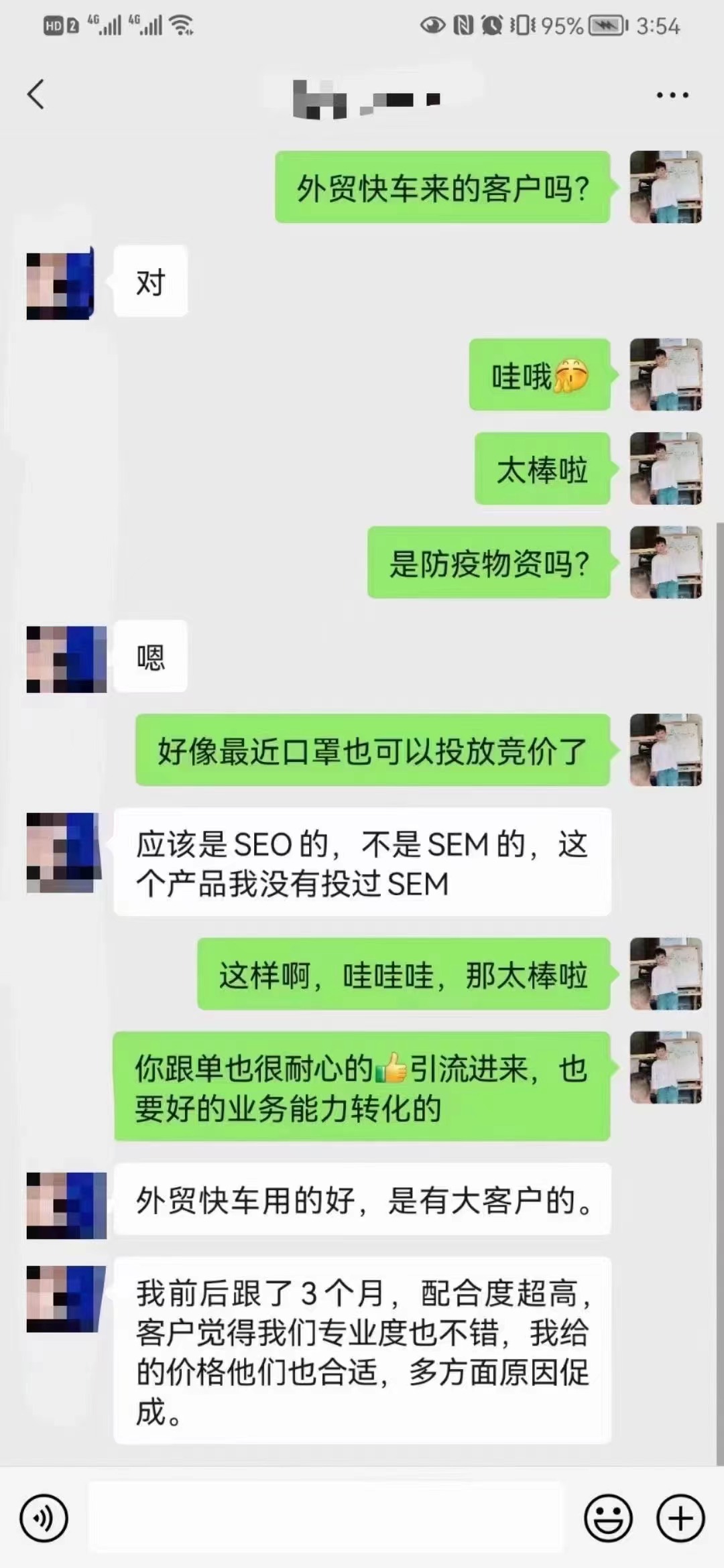Switch to voice message input

44,1517
